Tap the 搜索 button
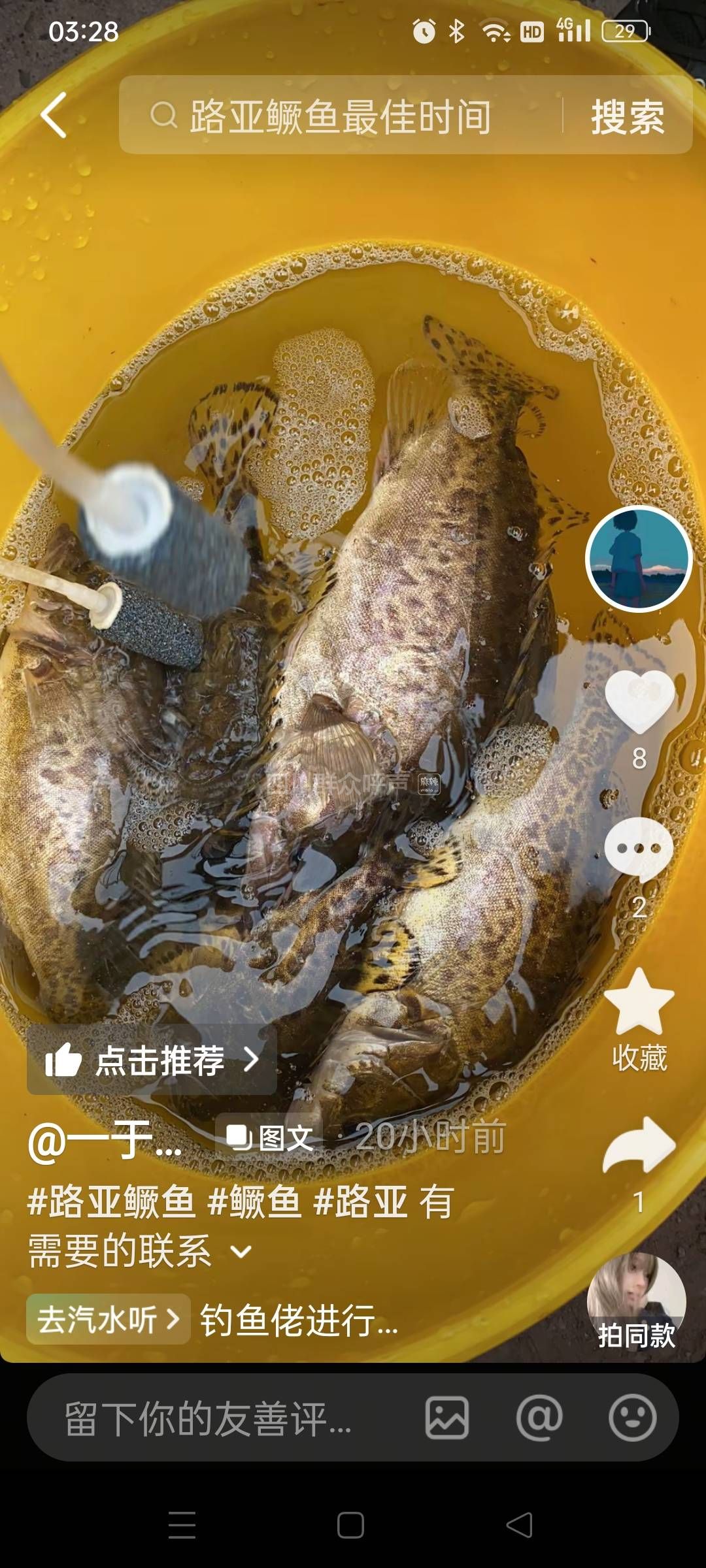The height and width of the screenshot is (1568, 706). (628, 118)
